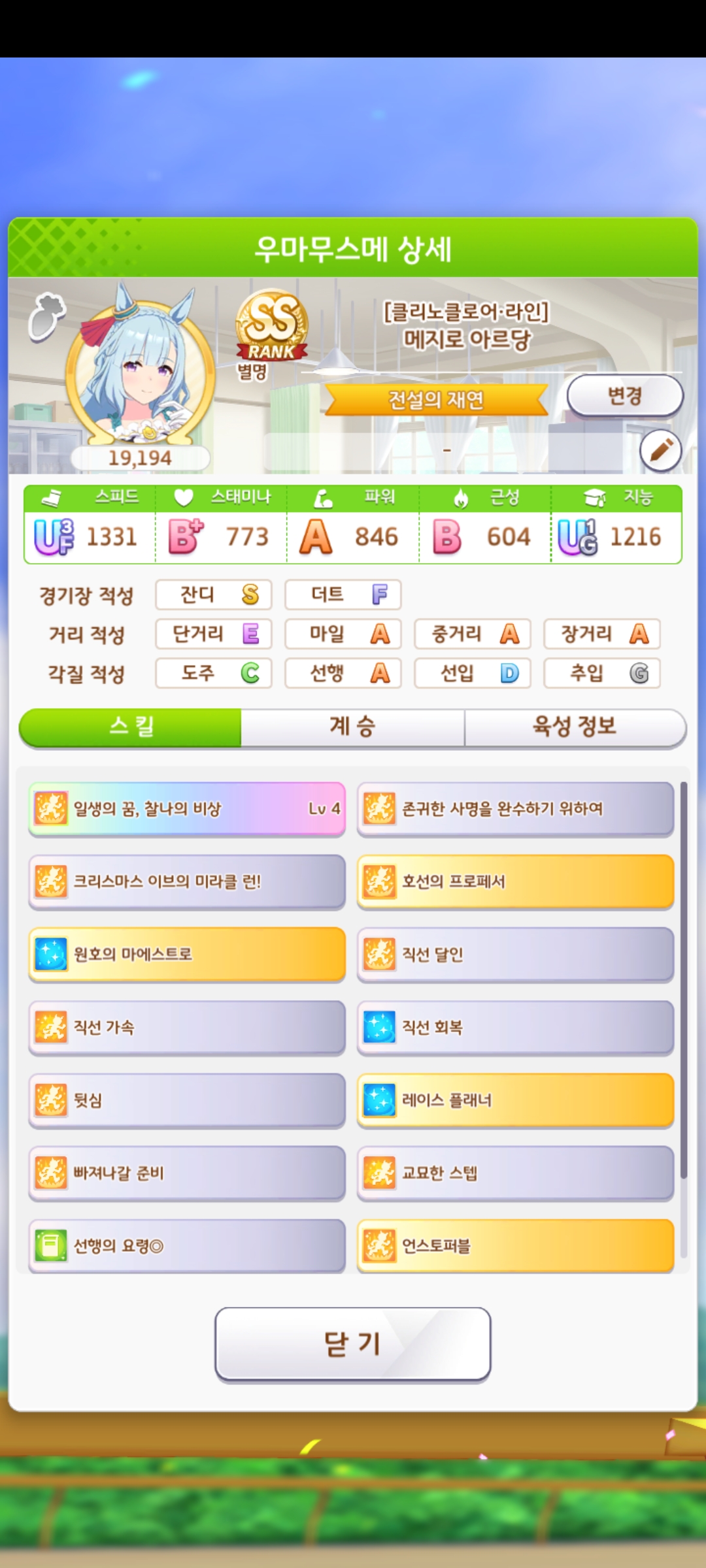Open the 뒷심 skill

point(186,1100)
